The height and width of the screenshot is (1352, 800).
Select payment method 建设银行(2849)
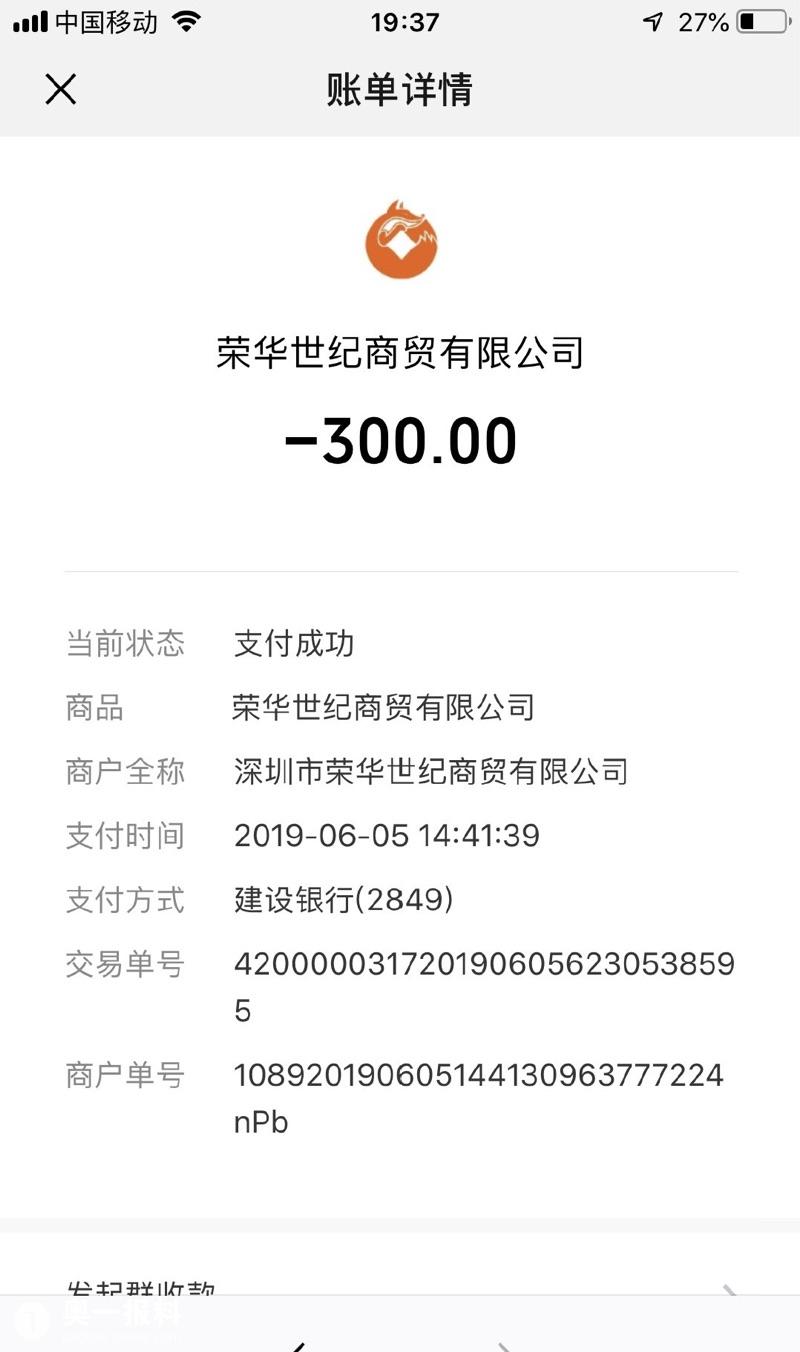coord(342,899)
